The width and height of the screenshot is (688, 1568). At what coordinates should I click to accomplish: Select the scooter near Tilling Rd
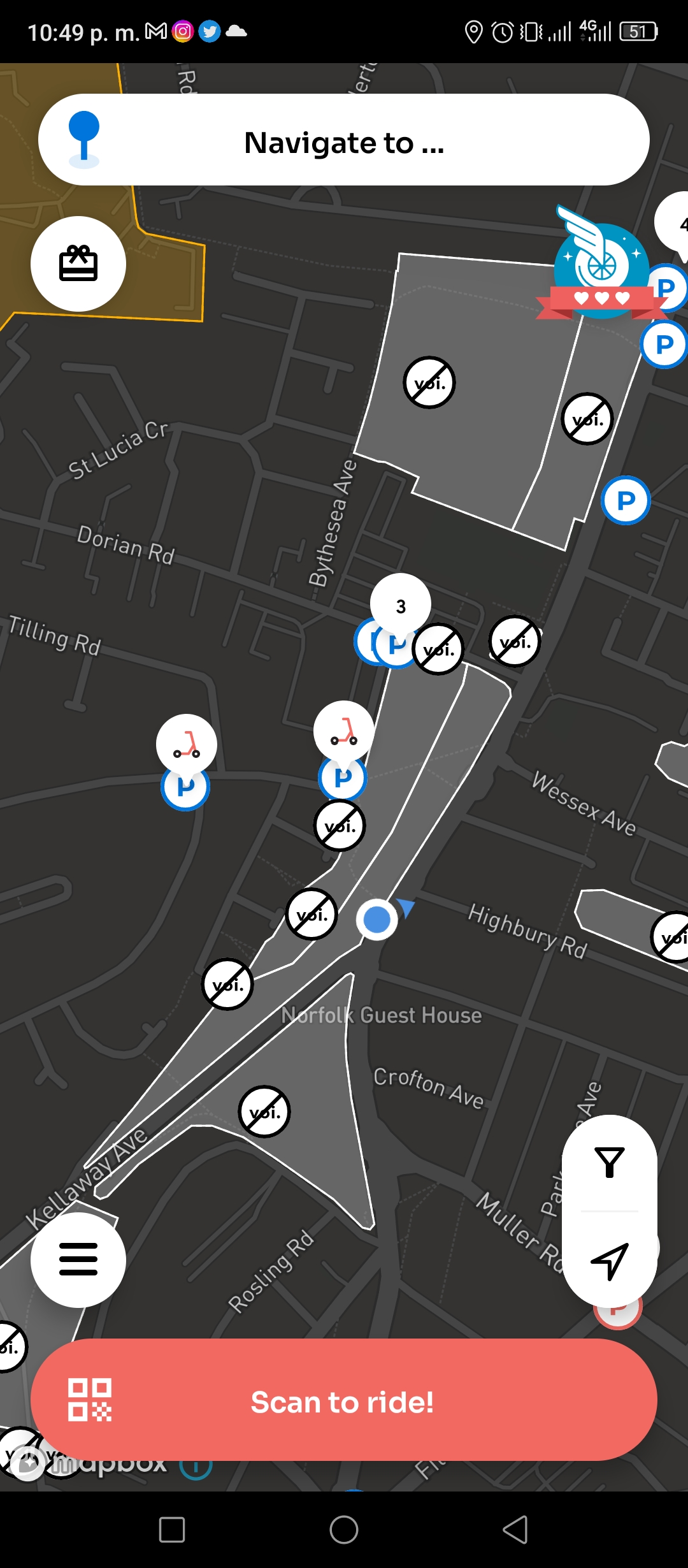click(187, 744)
